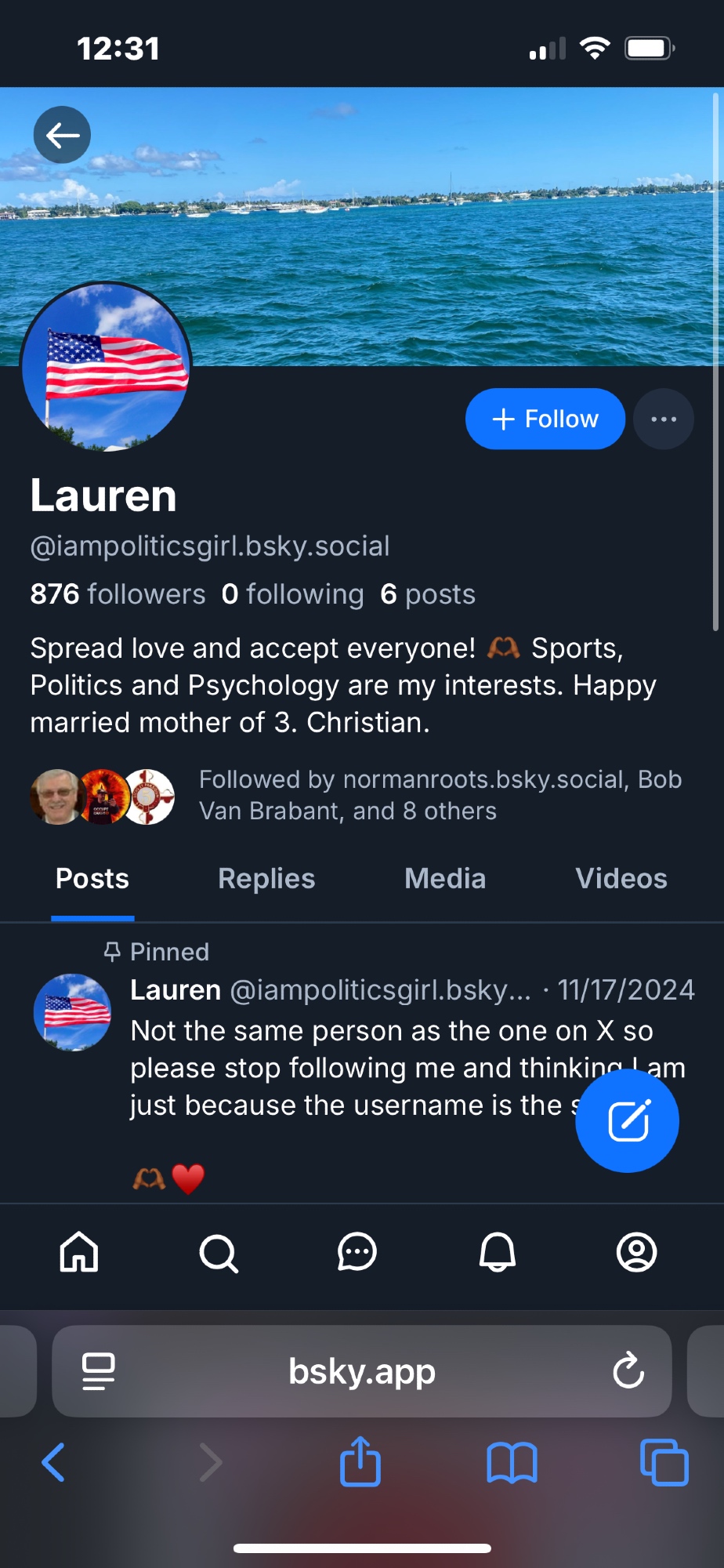Open the chat messages tab
Screen dimensions: 724x1568
[357, 1252]
